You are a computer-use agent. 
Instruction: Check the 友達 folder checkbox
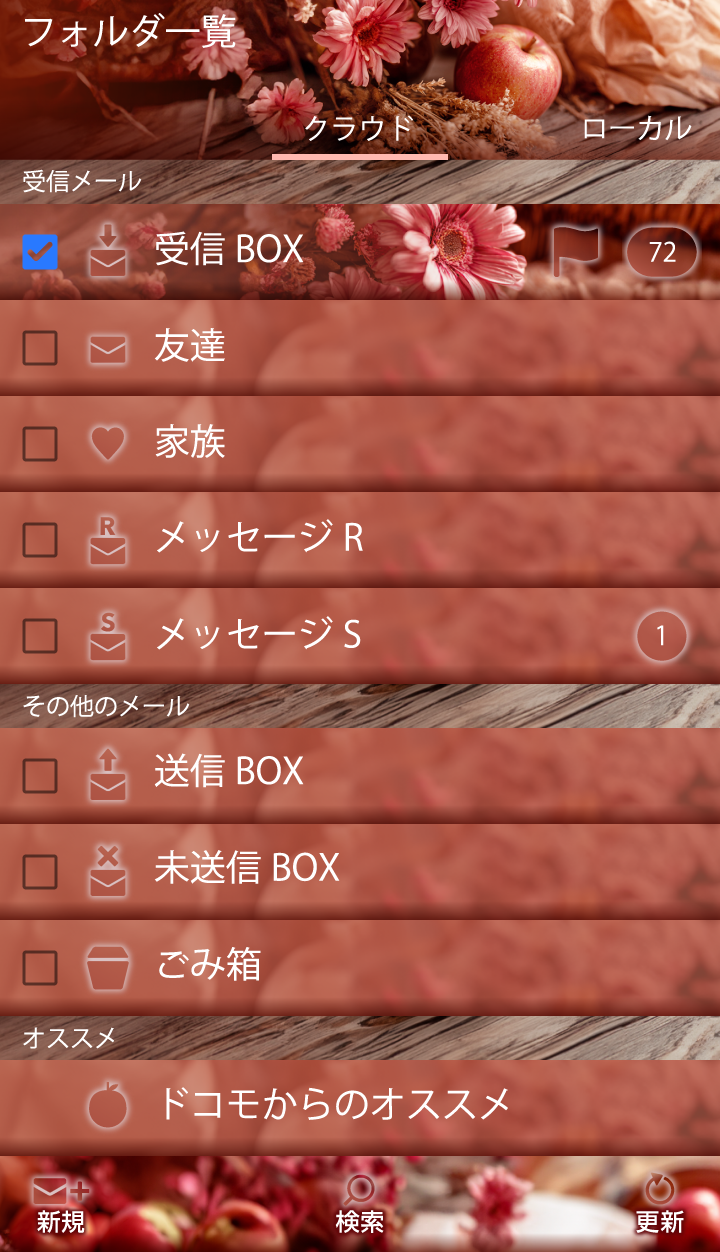pyautogui.click(x=40, y=348)
